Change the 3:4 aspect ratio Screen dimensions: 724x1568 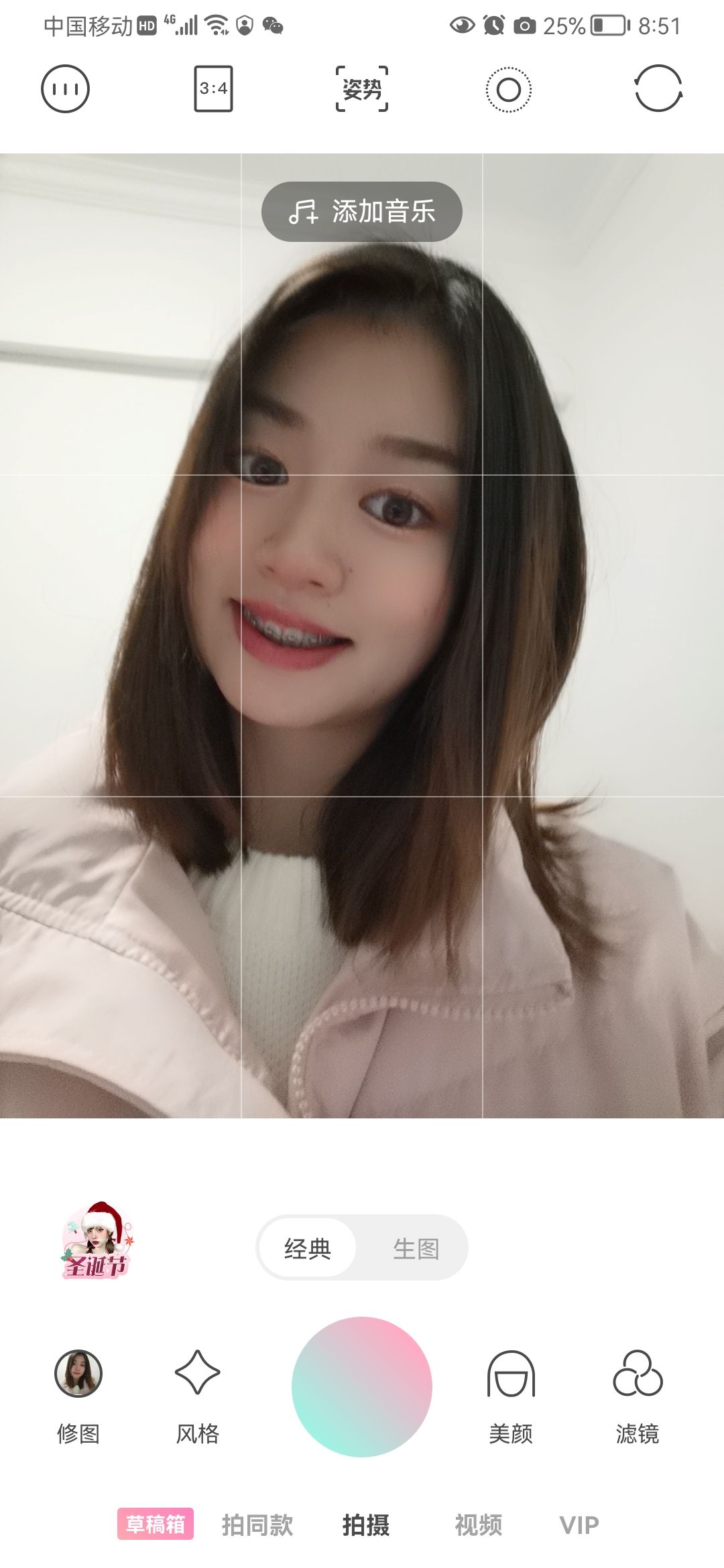pyautogui.click(x=213, y=88)
